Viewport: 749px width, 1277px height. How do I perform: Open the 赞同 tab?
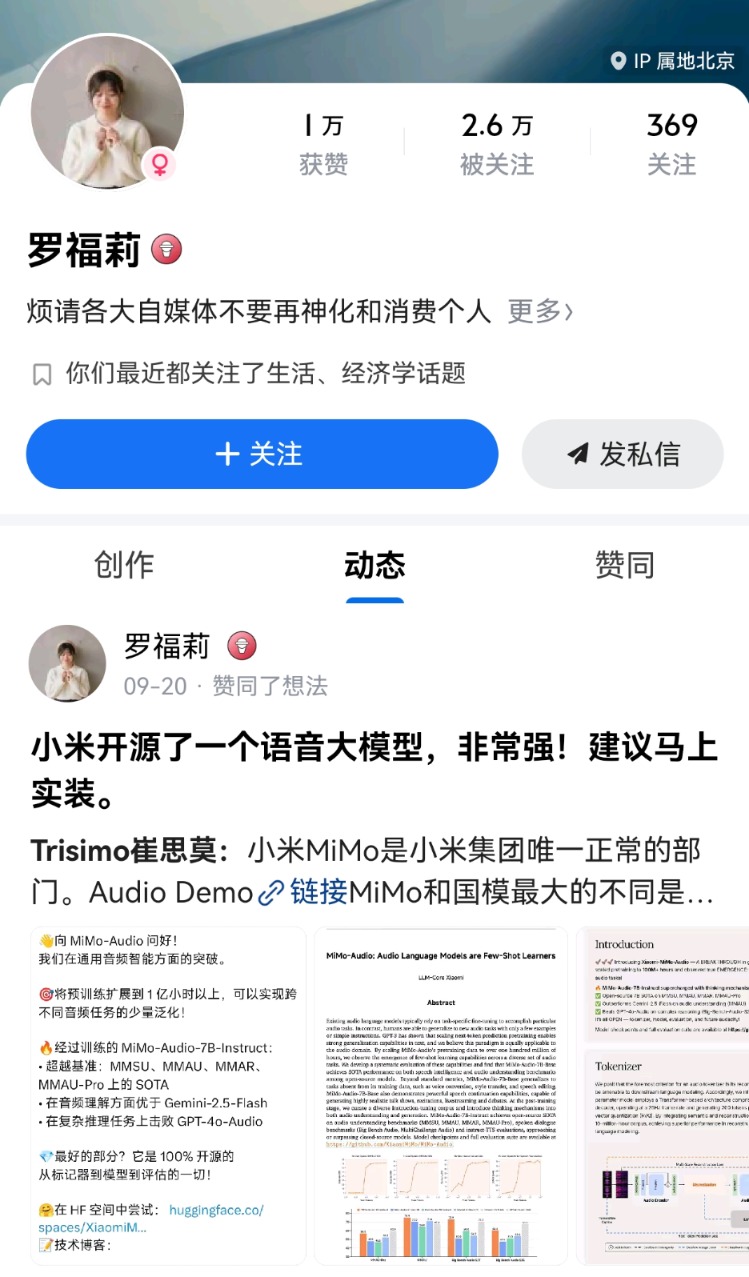point(625,564)
